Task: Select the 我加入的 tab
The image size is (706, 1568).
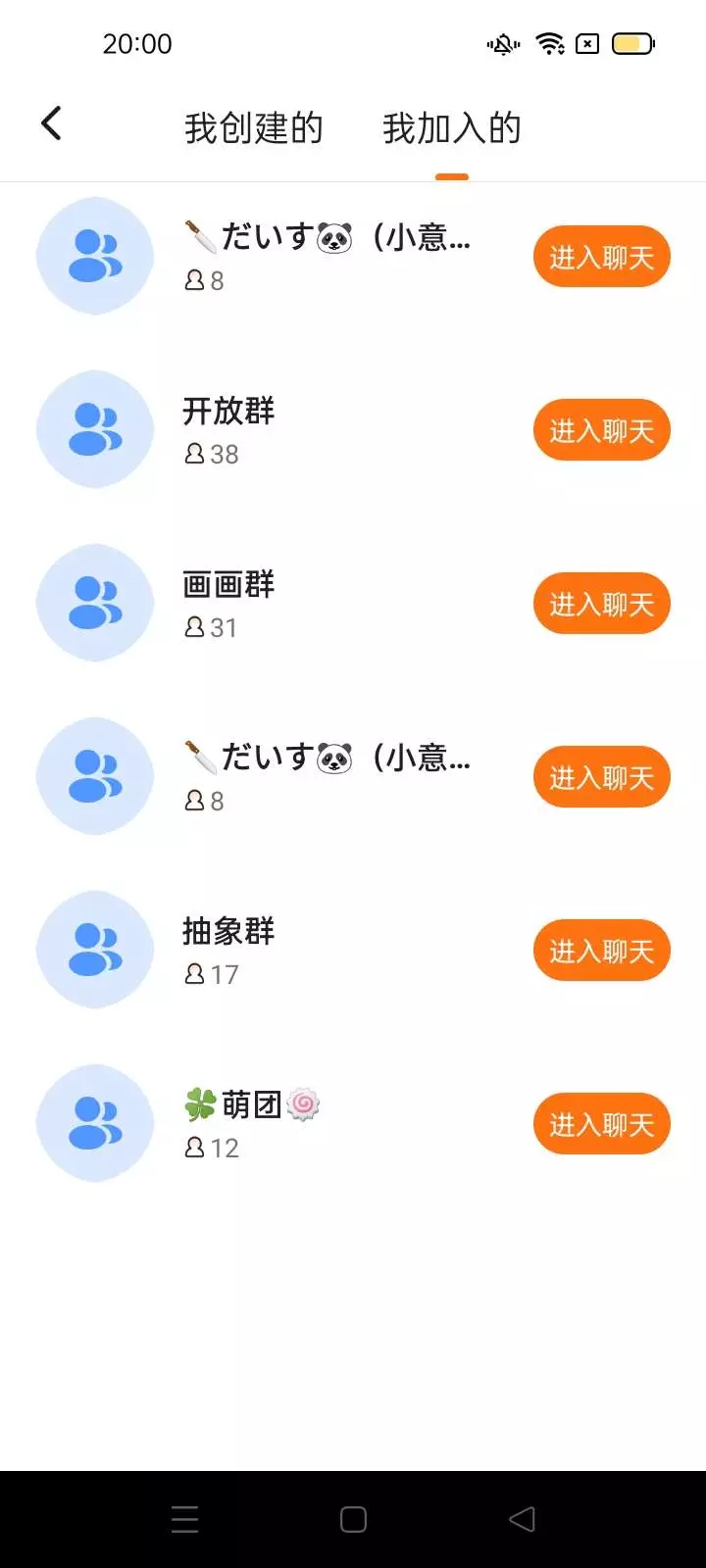Action: (451, 128)
